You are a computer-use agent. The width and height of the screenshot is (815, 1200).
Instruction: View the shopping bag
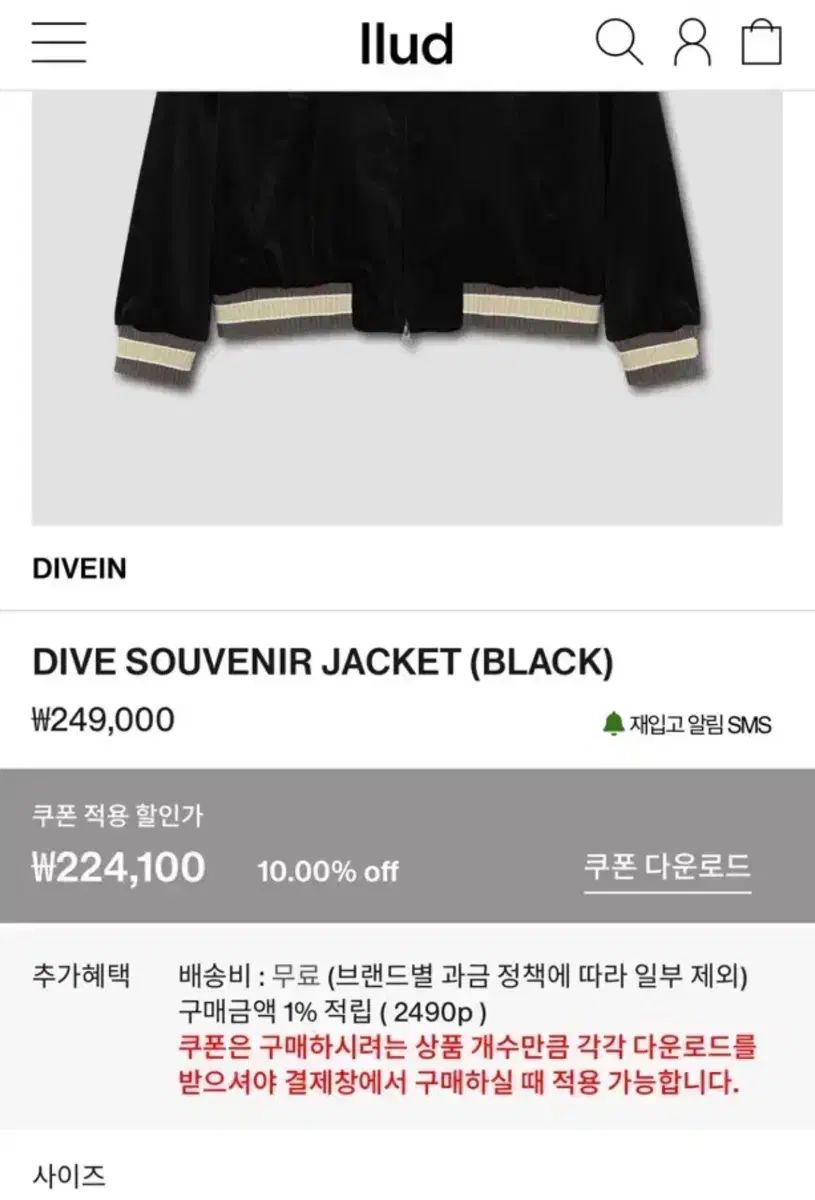(x=761, y=43)
